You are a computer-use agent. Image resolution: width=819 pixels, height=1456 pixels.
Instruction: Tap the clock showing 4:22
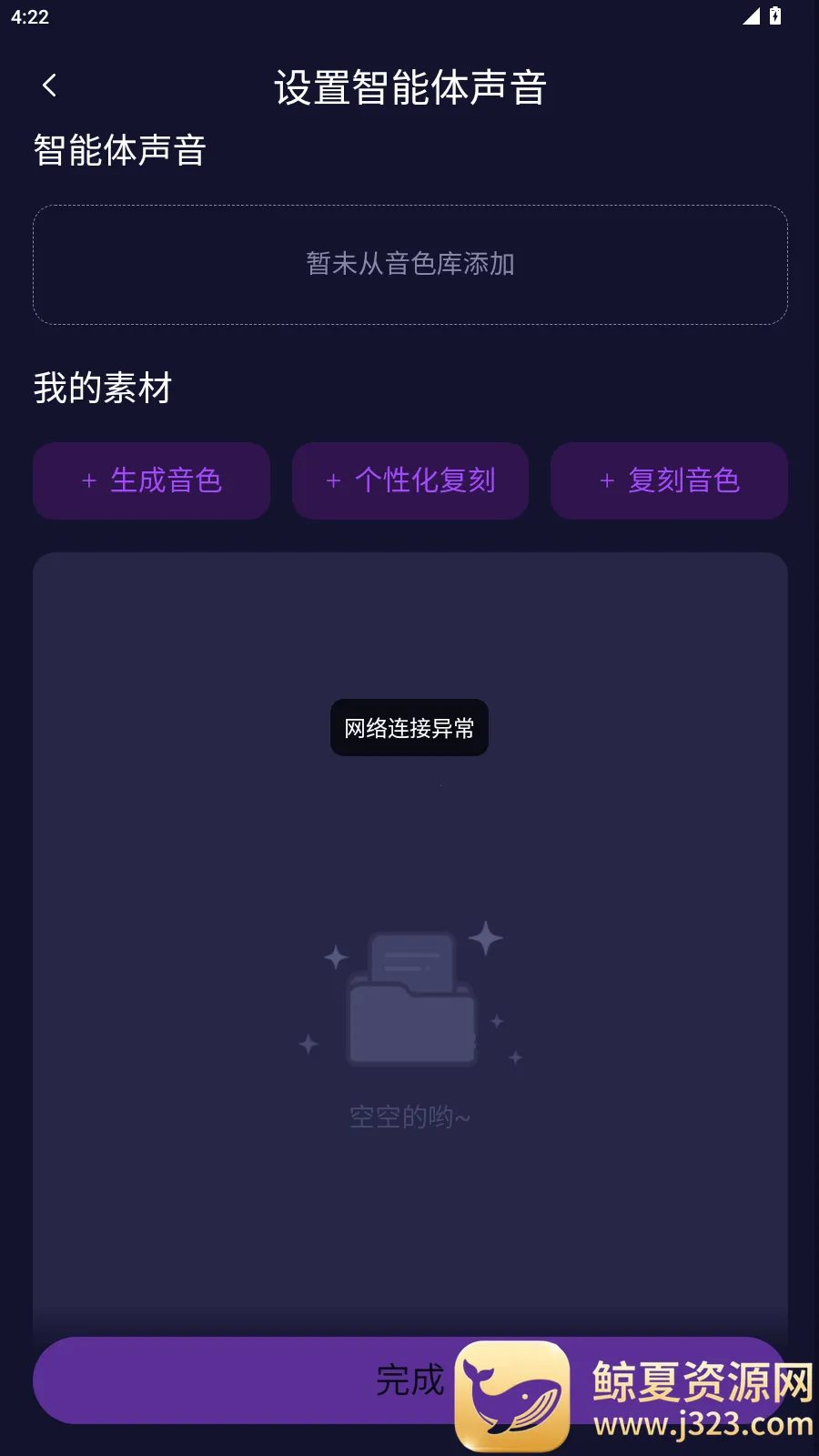(x=29, y=15)
